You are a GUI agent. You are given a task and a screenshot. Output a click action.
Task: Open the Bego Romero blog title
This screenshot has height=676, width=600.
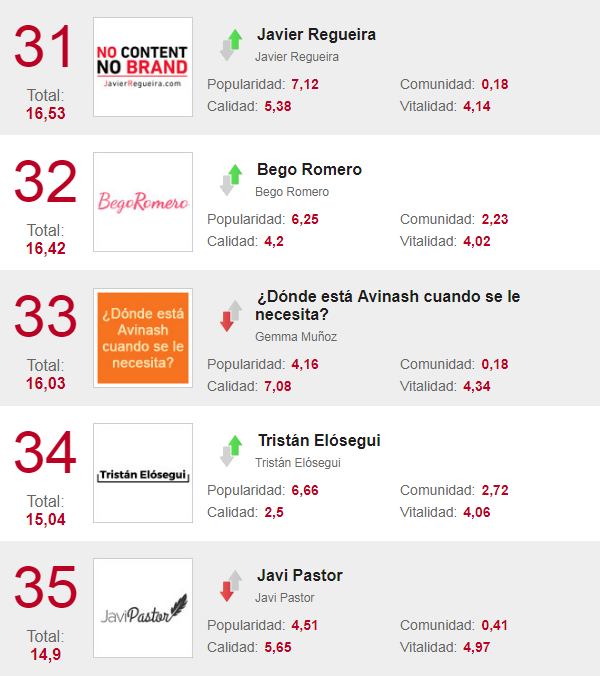(309, 170)
